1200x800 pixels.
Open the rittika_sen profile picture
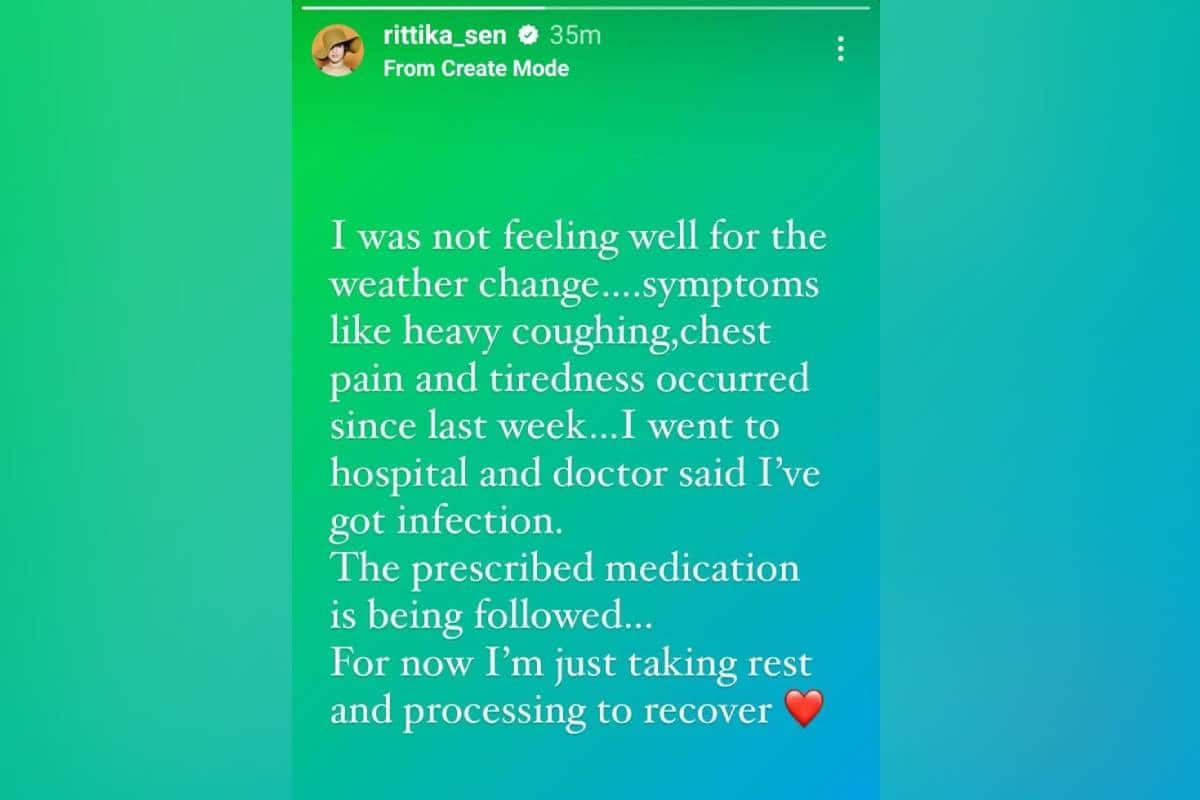click(337, 50)
